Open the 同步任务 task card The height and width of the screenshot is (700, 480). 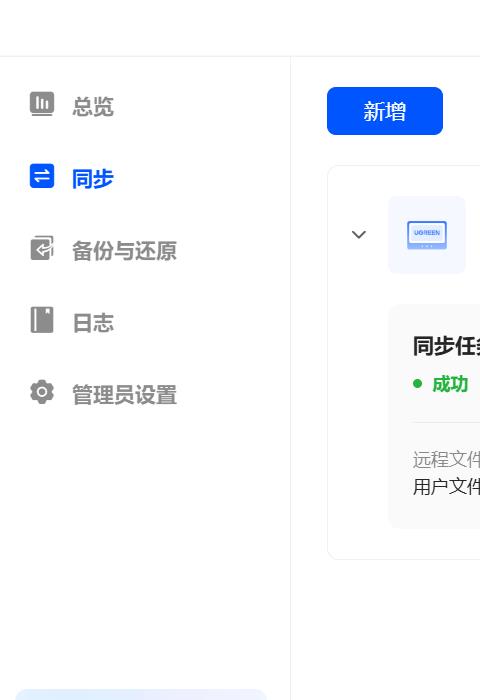(434, 417)
